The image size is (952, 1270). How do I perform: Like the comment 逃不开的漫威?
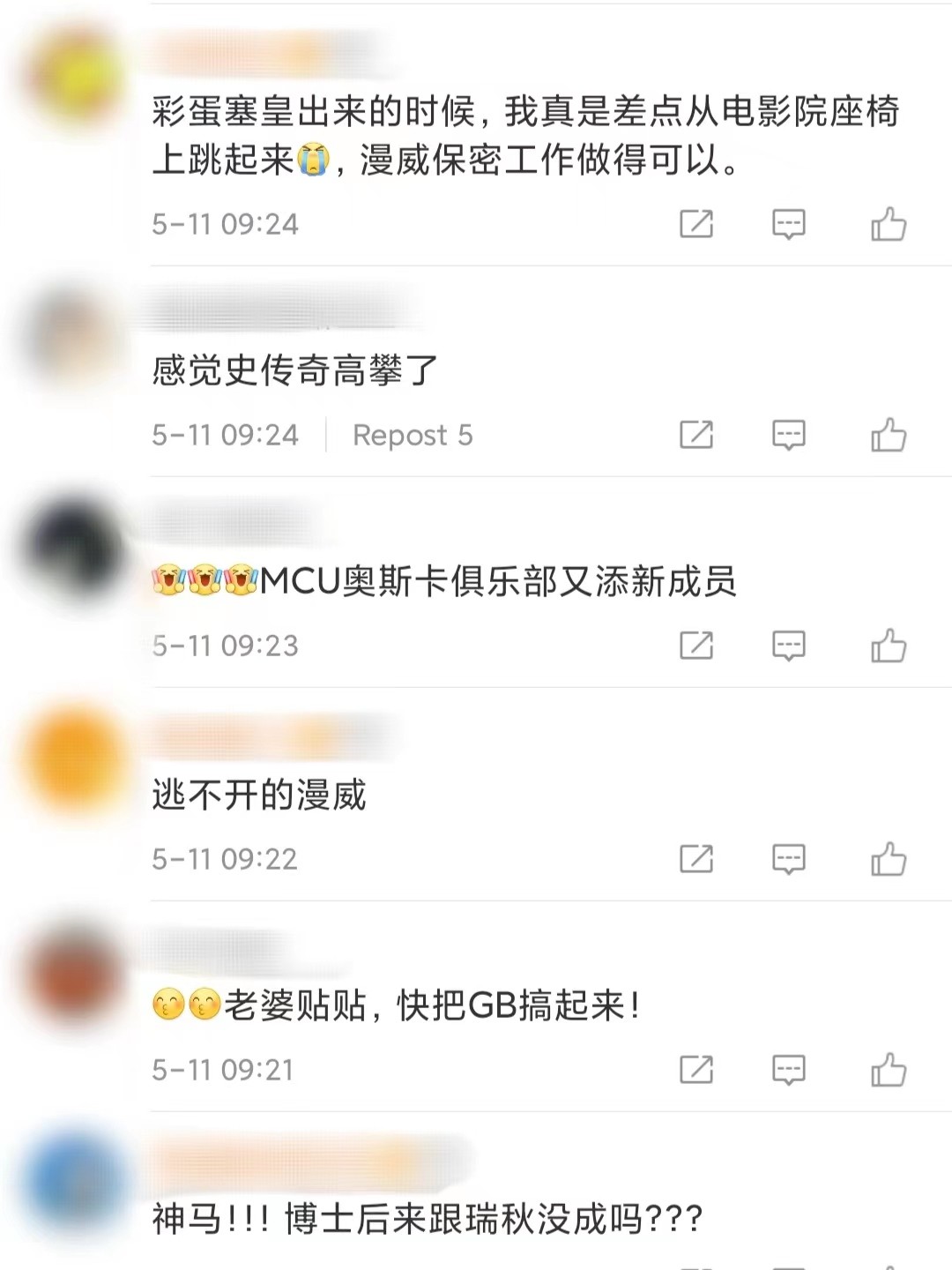[889, 859]
